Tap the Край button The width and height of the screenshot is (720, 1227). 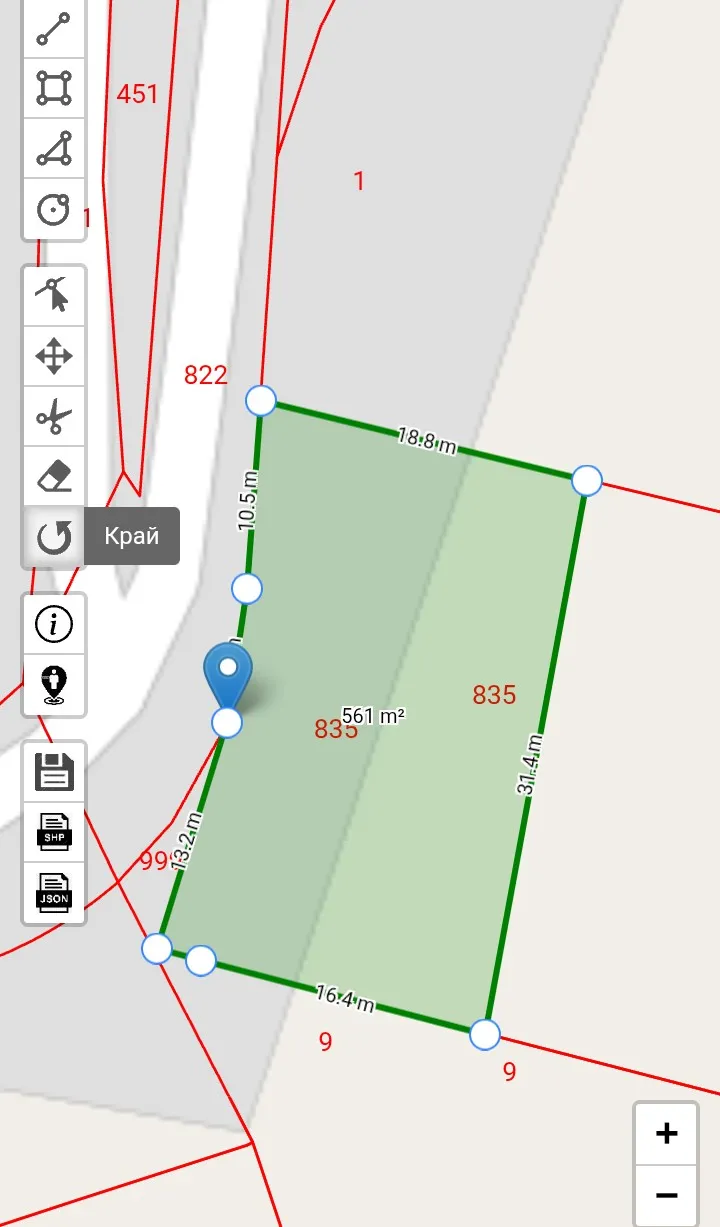[x=132, y=536]
